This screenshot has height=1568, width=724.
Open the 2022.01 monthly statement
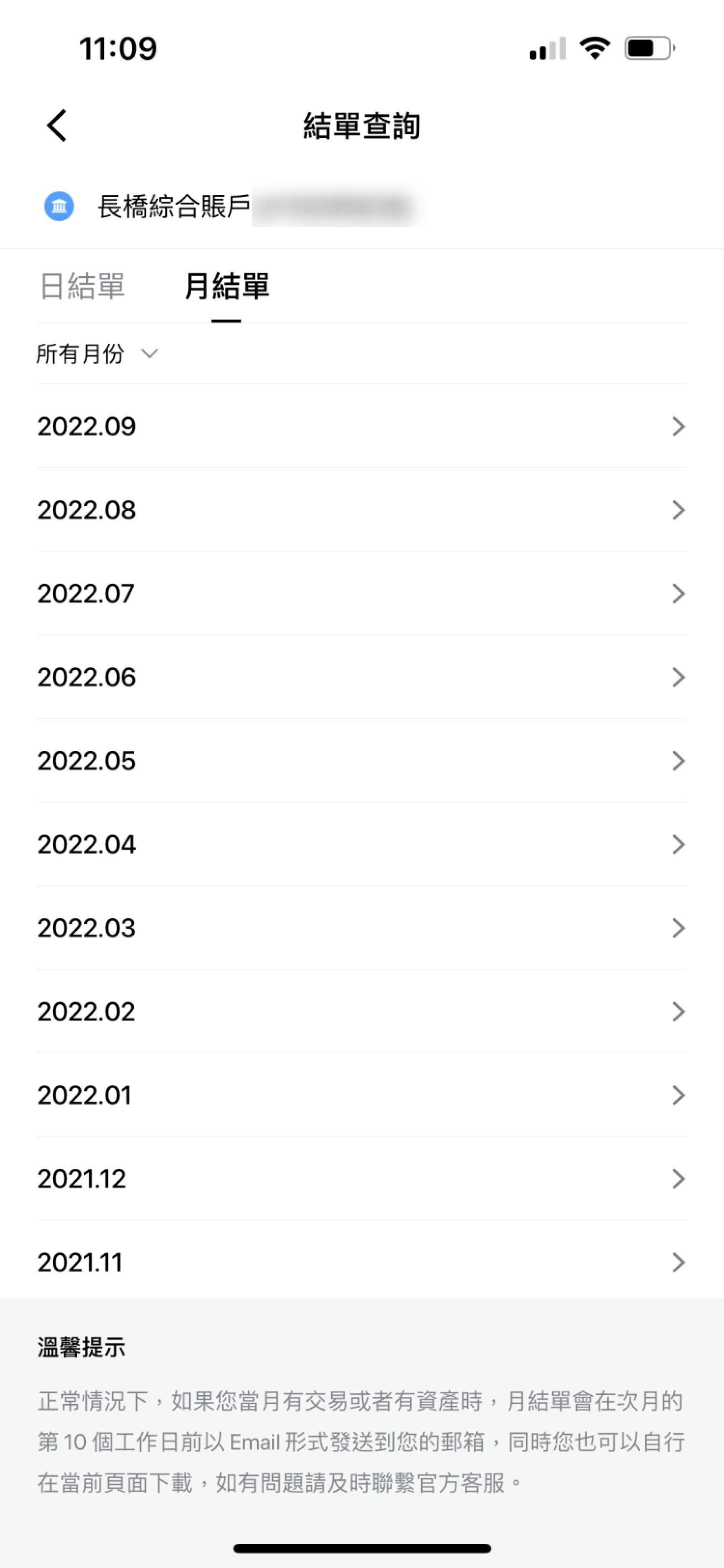tap(362, 1095)
